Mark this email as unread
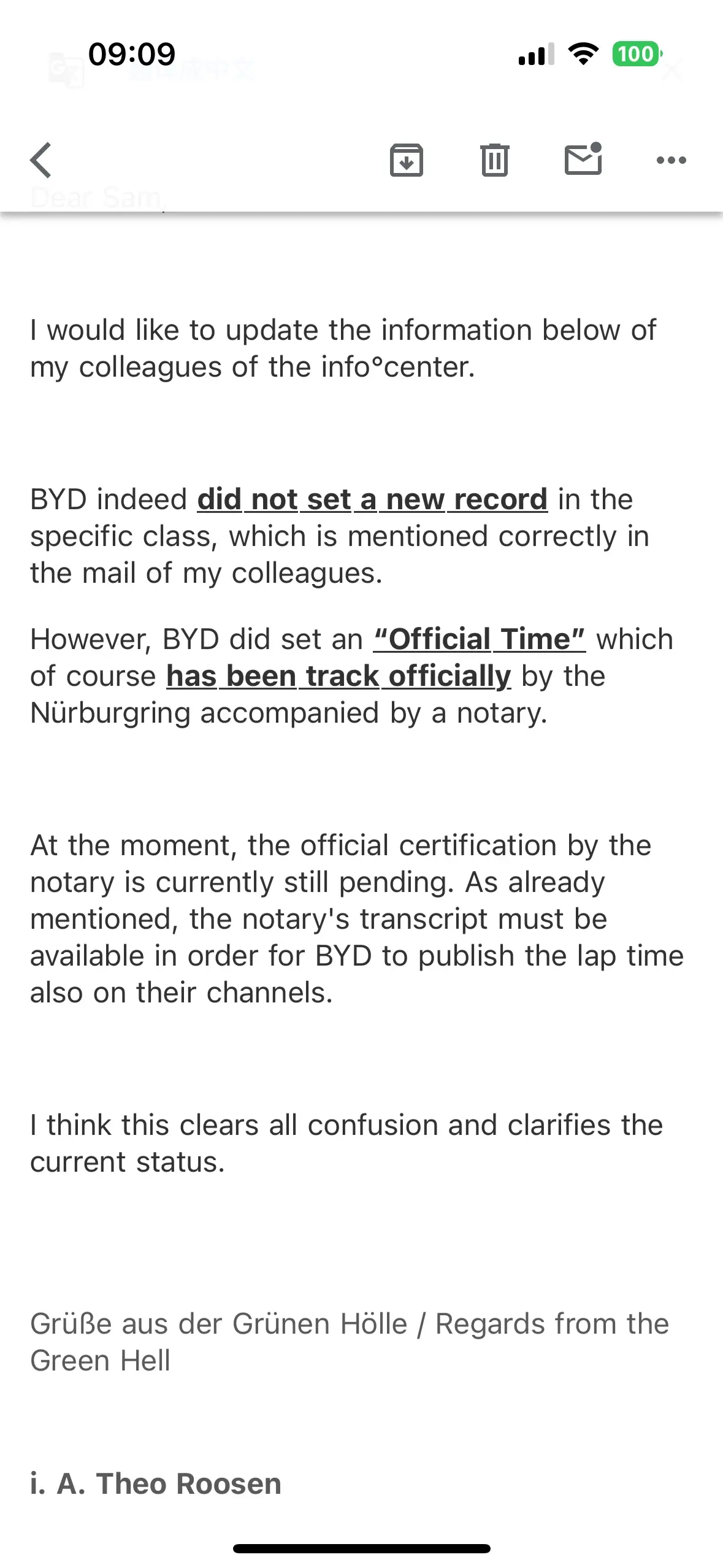Screen dimensions: 723x1568 583,160
